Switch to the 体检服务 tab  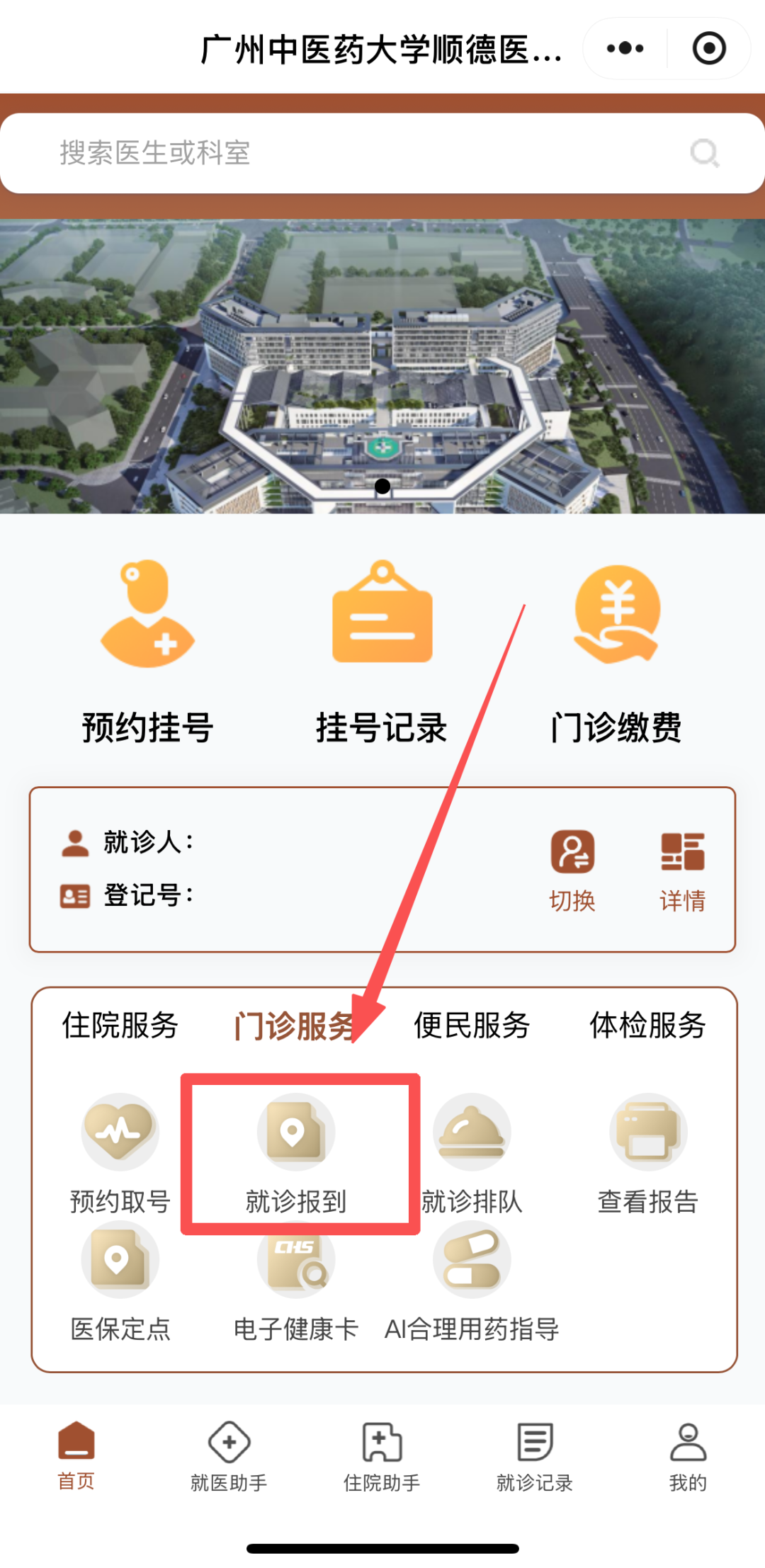coord(647,1026)
